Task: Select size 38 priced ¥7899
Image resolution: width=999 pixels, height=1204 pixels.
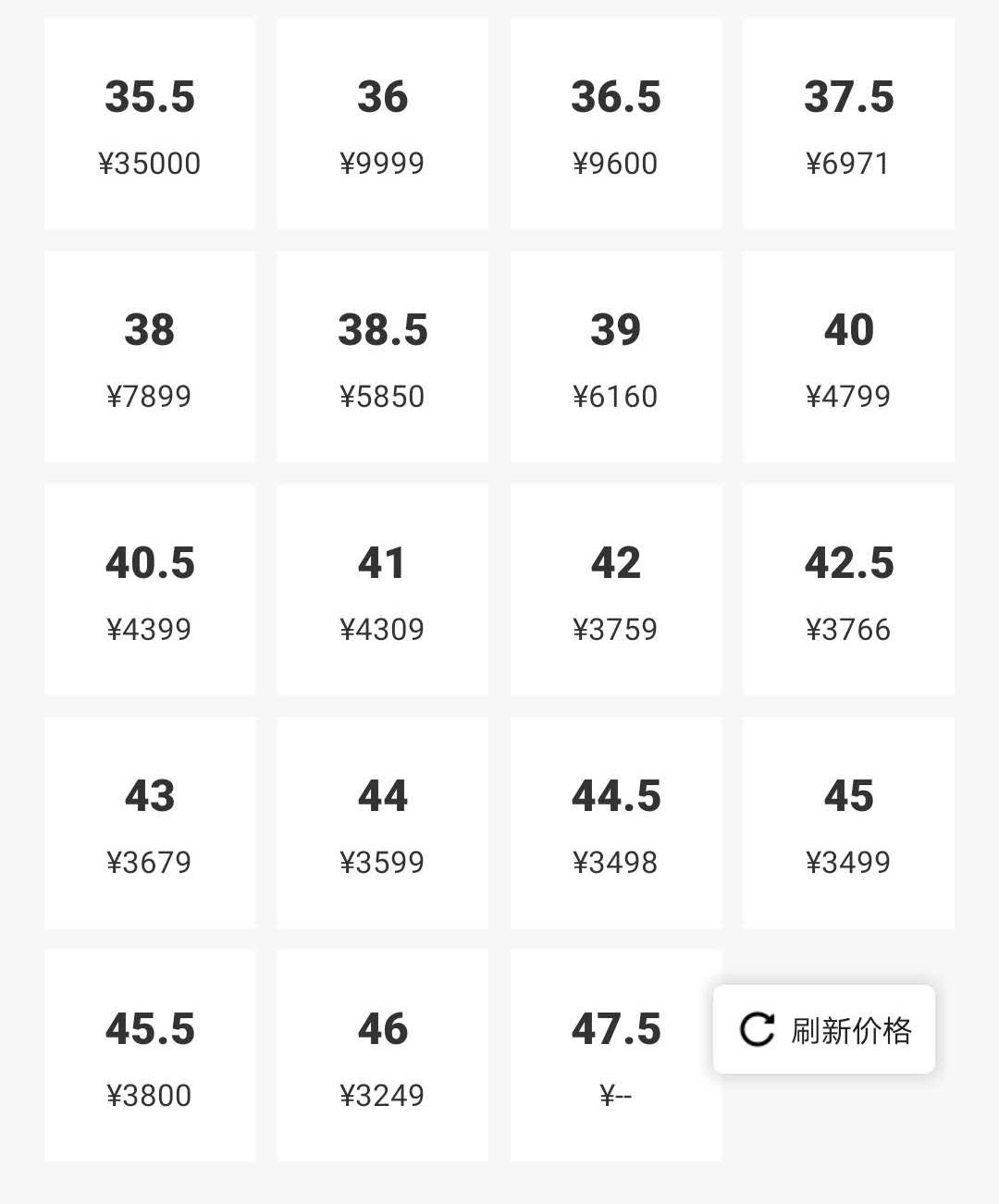Action: (x=150, y=358)
